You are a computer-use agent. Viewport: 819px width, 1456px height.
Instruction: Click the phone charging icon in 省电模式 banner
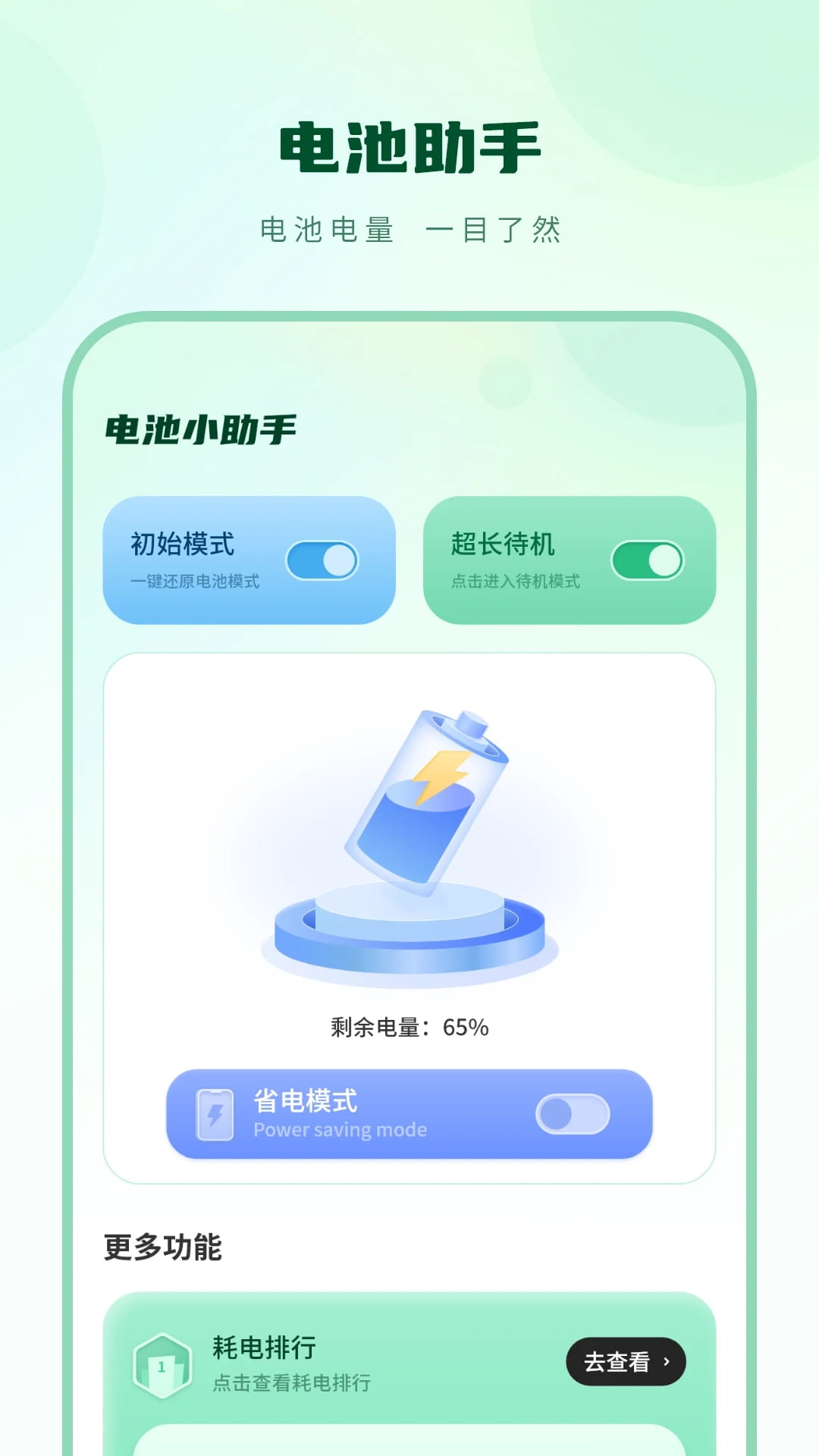pyautogui.click(x=215, y=1115)
